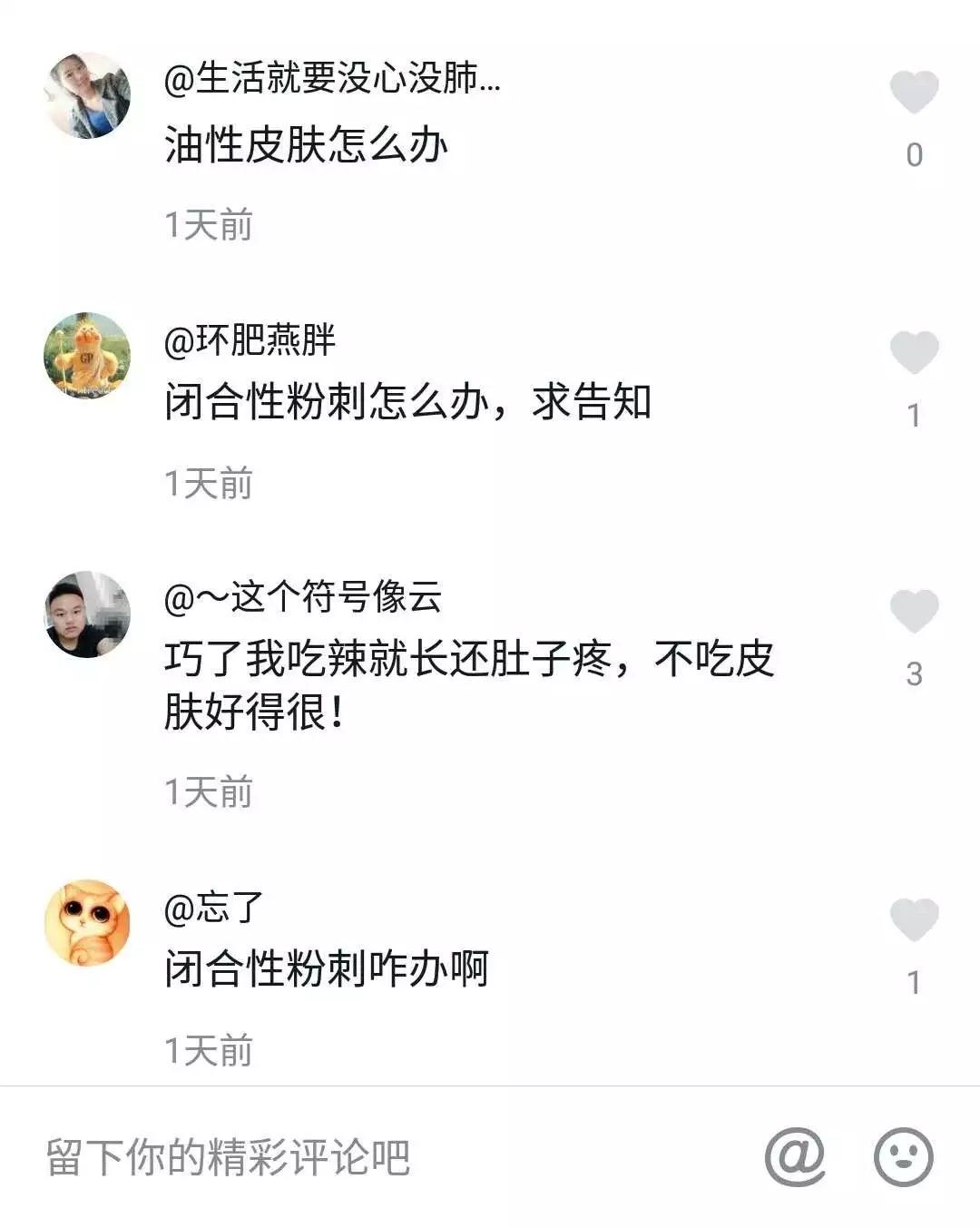The width and height of the screenshot is (980, 1228).
Task: Mention a user with the @ icon
Action: (x=795, y=1157)
